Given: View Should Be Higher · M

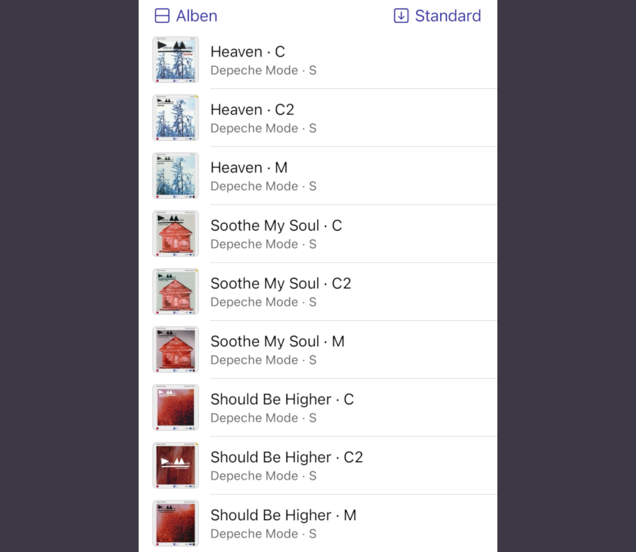Looking at the screenshot, I should pos(318,524).
